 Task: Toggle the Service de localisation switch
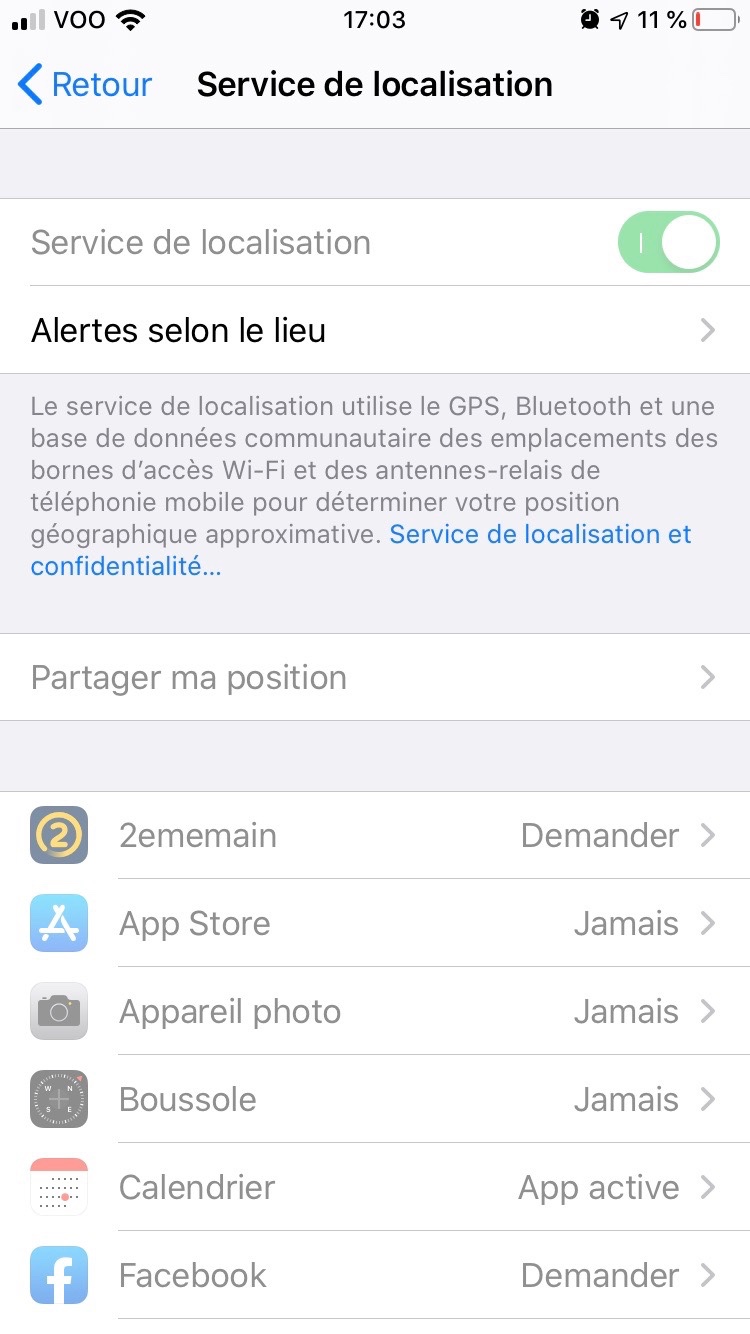(x=669, y=242)
